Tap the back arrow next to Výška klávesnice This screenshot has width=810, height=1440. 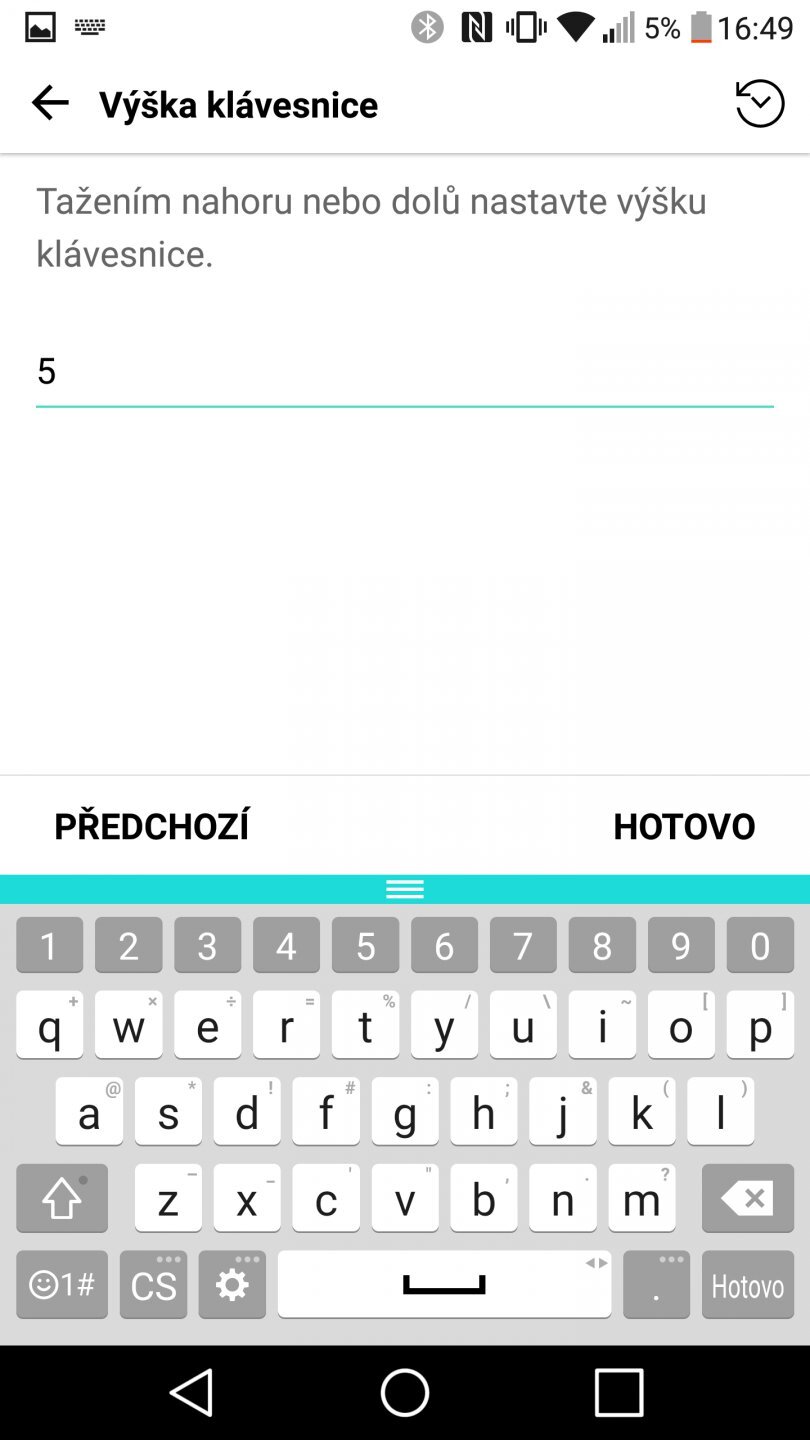point(49,103)
